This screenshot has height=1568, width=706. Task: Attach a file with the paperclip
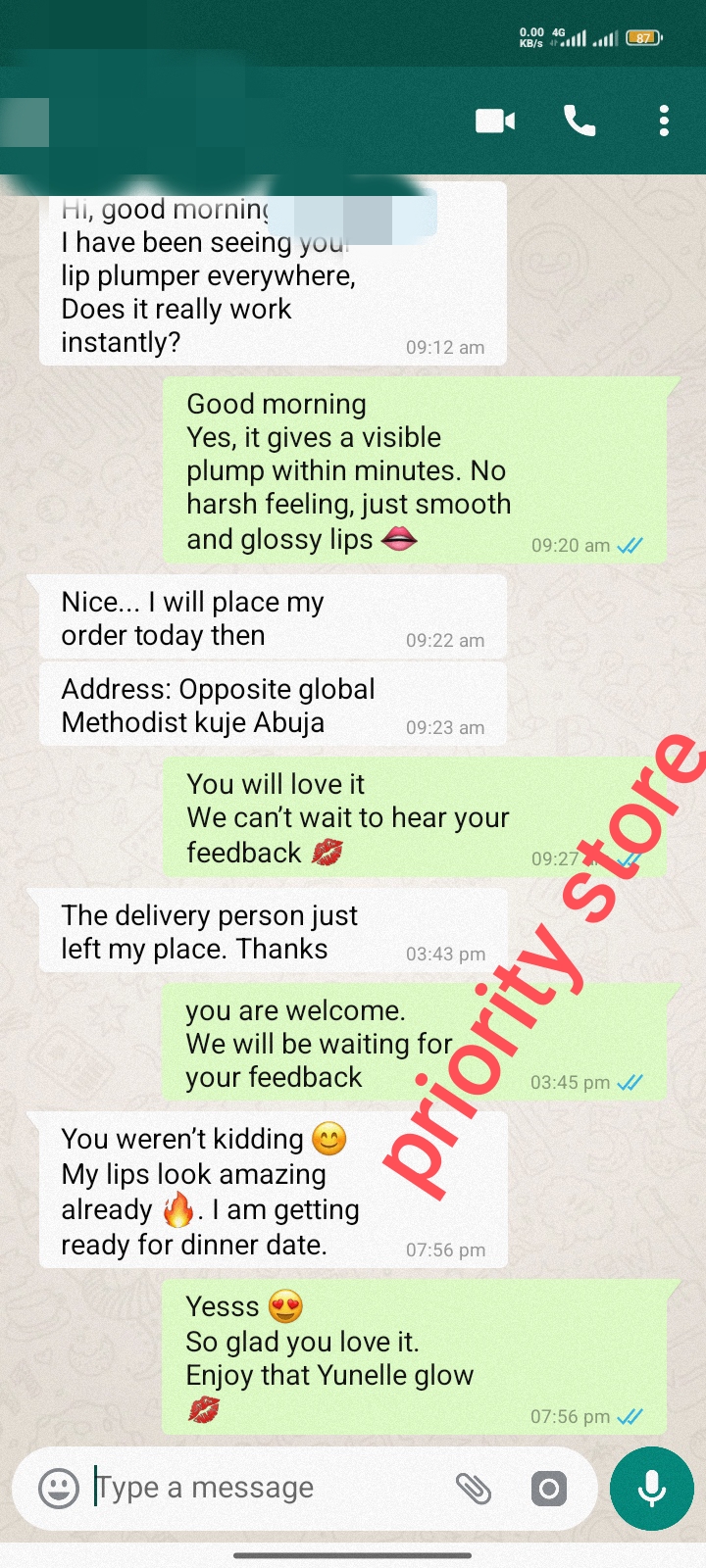pos(474,1489)
